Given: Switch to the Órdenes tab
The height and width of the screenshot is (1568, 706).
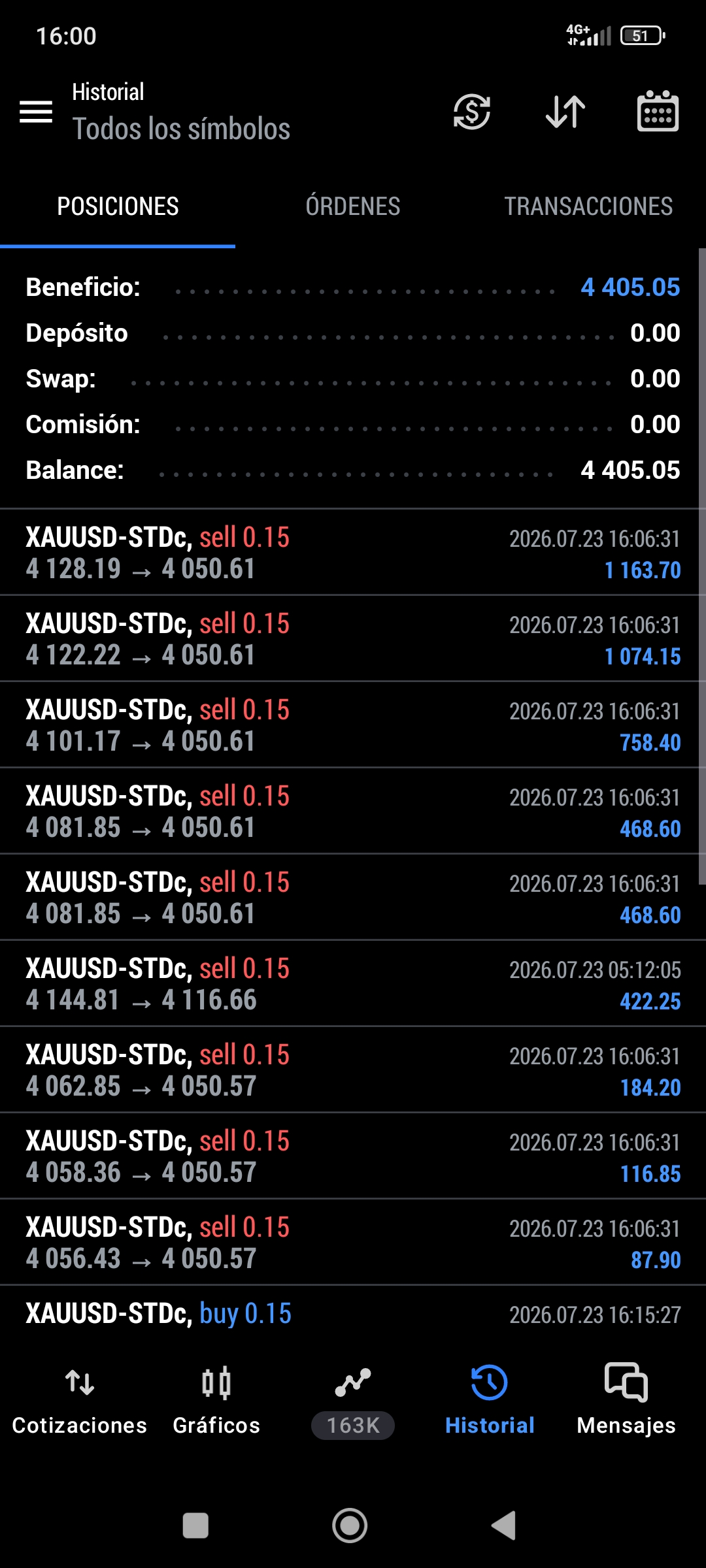Looking at the screenshot, I should click(x=353, y=206).
